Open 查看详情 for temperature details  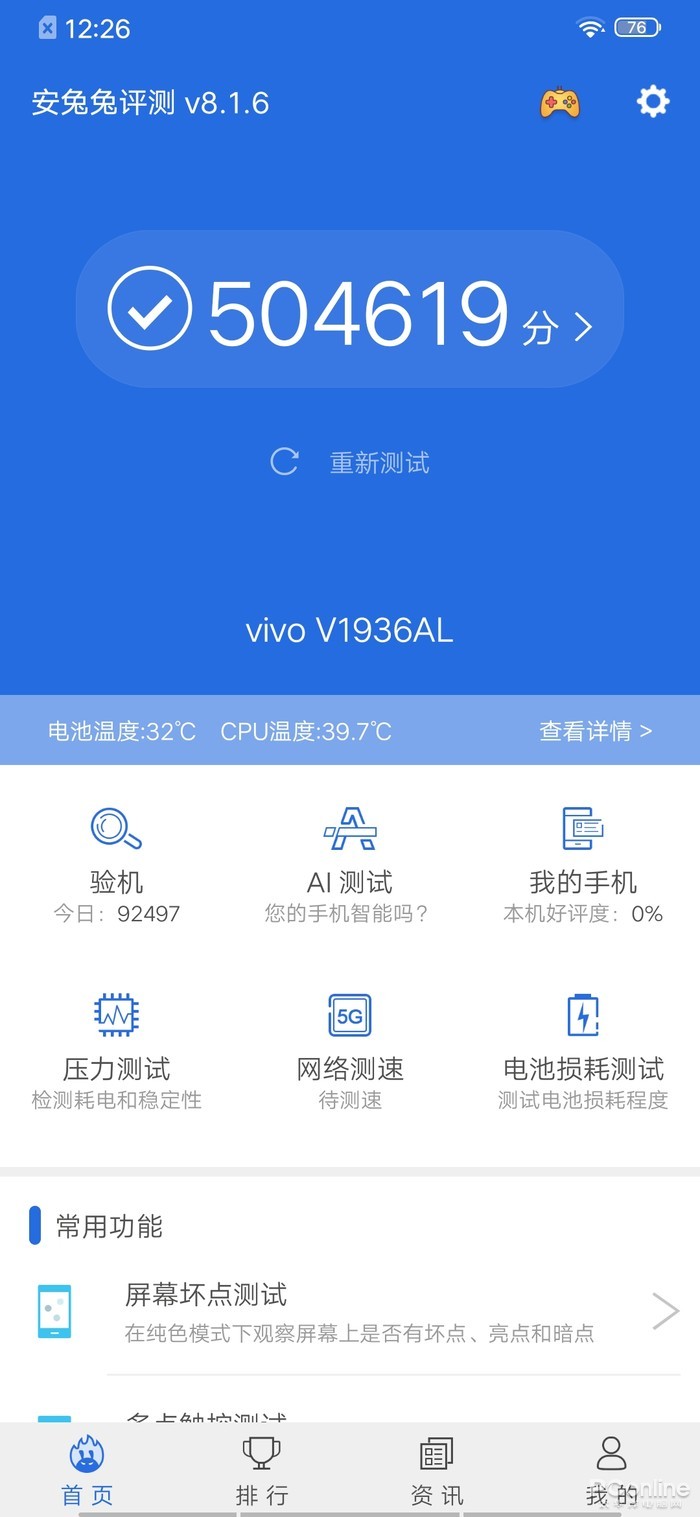[595, 731]
